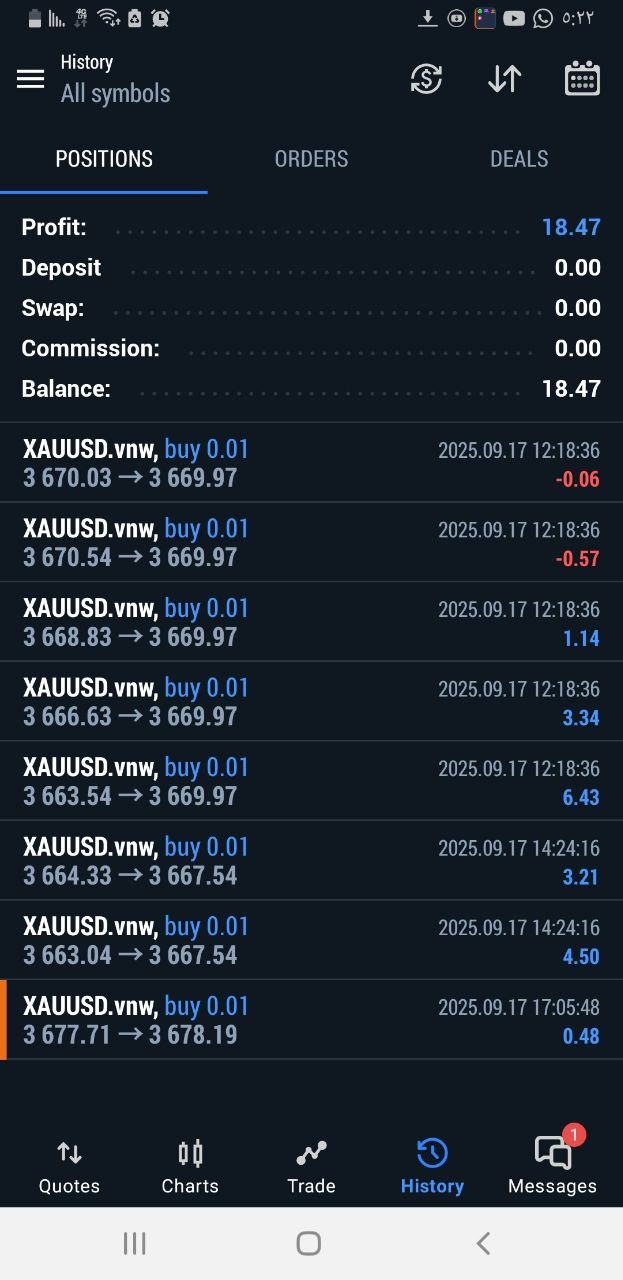The height and width of the screenshot is (1280, 623).
Task: Open the trade with 3.21 profit
Action: 311,861
